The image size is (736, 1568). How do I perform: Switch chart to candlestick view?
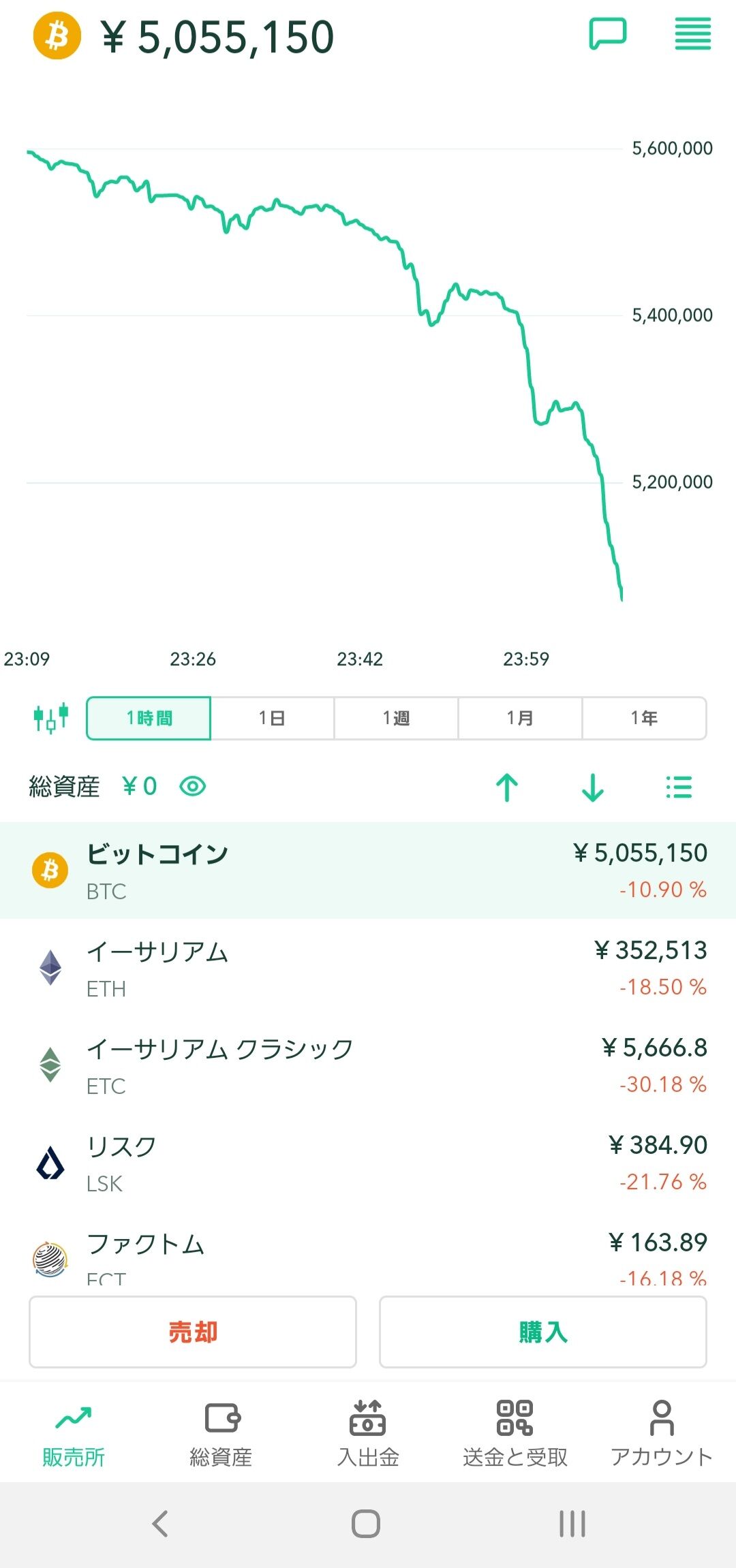tap(51, 718)
